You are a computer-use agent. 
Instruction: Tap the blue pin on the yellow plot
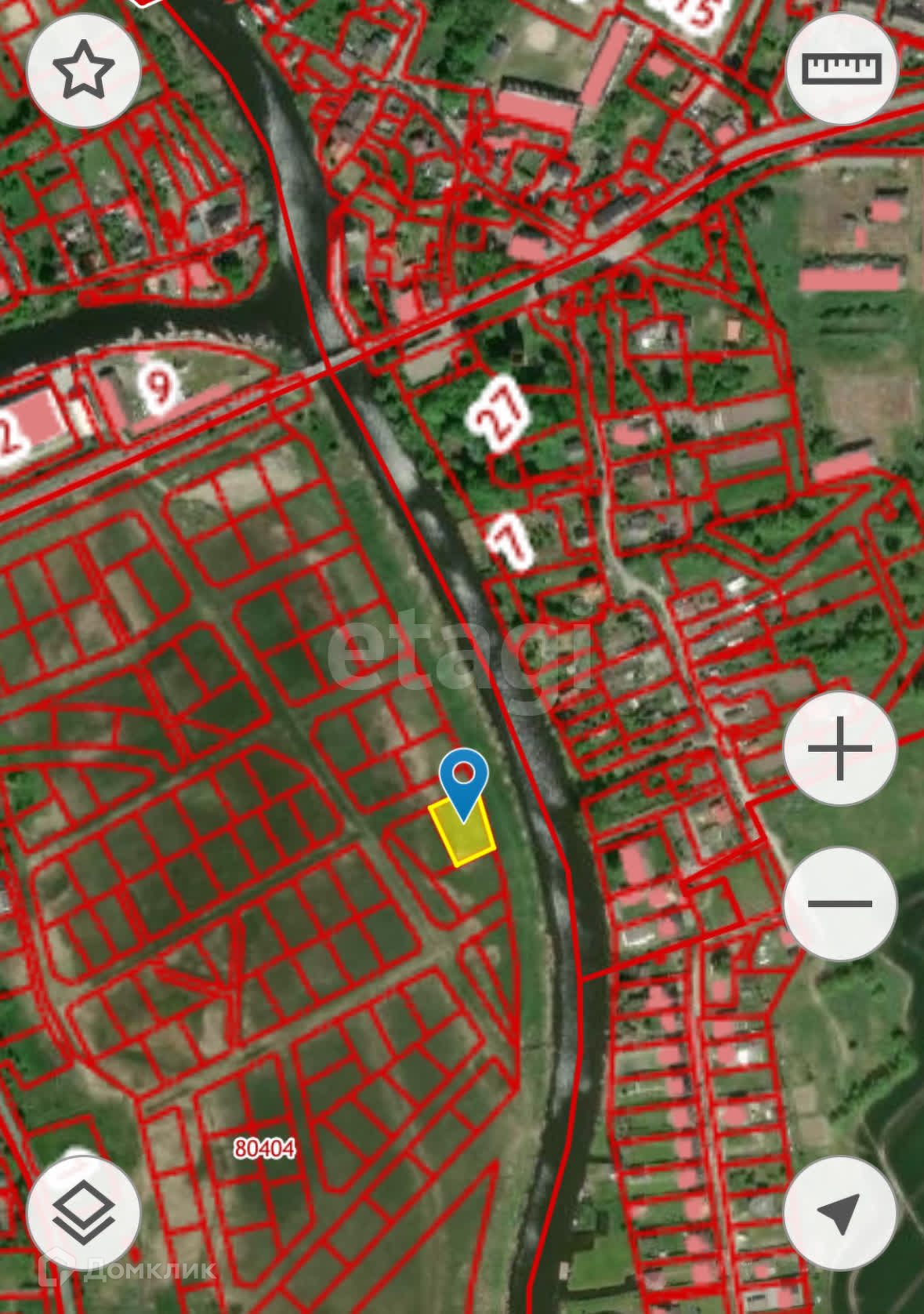464,779
